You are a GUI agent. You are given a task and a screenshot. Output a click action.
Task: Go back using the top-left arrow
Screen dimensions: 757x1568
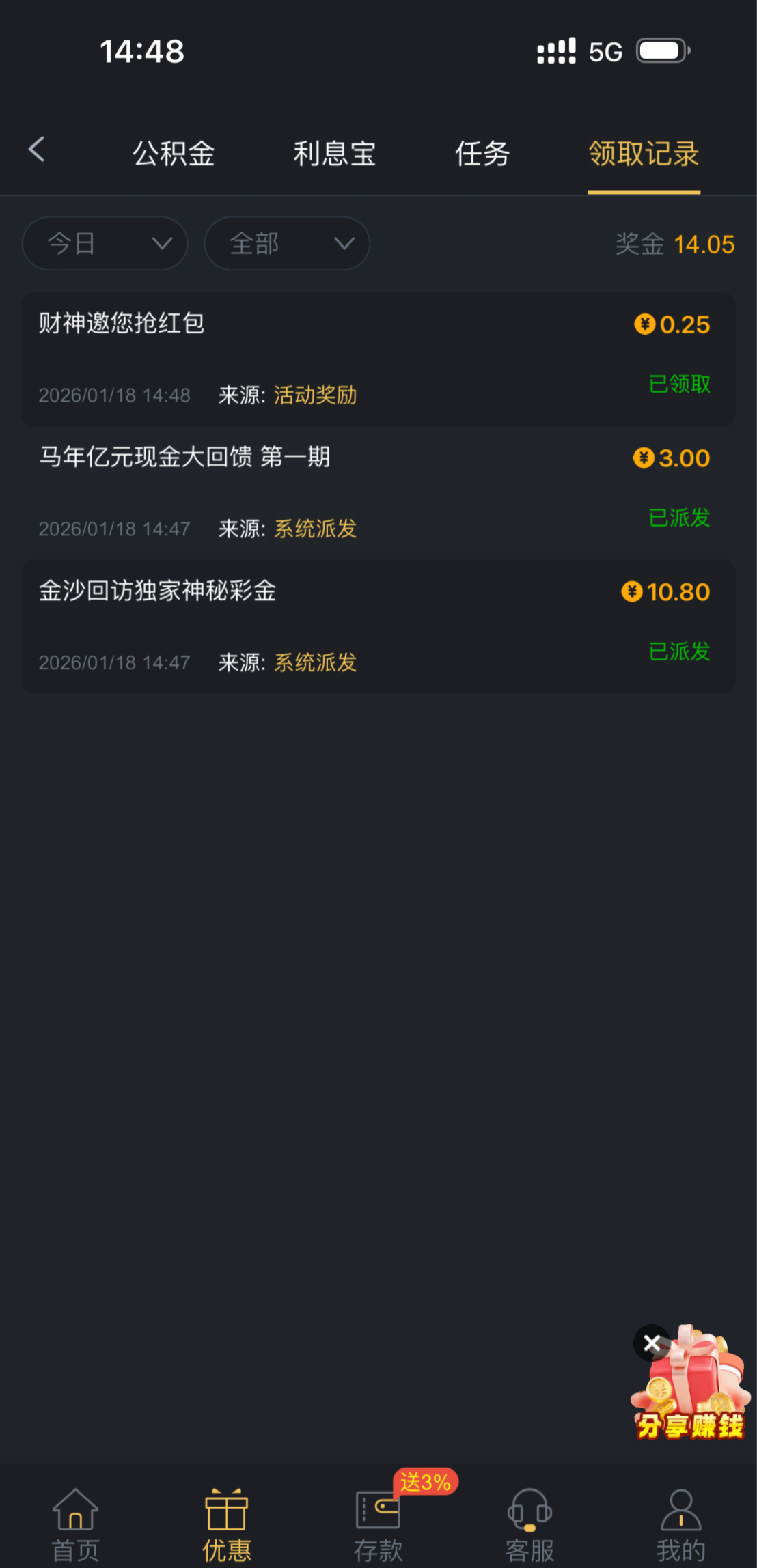pos(37,150)
